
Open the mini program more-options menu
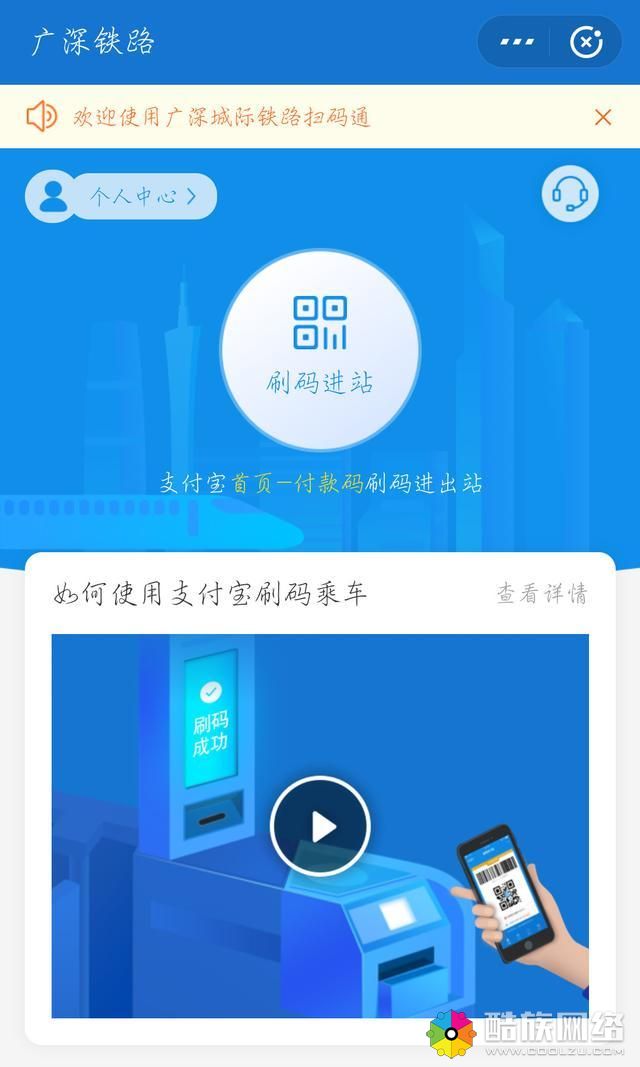click(x=517, y=42)
